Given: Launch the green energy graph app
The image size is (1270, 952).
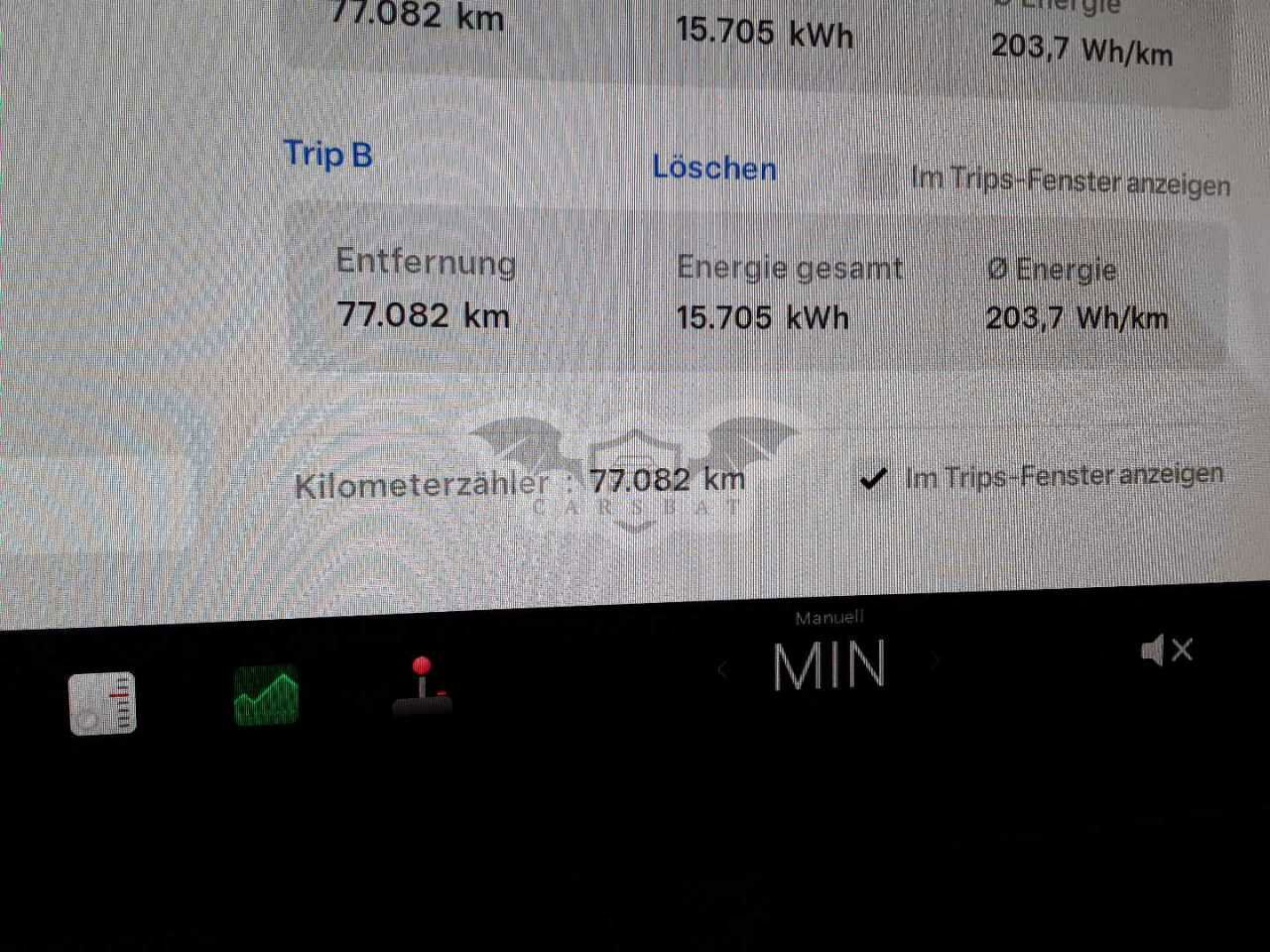Looking at the screenshot, I should point(266,695).
